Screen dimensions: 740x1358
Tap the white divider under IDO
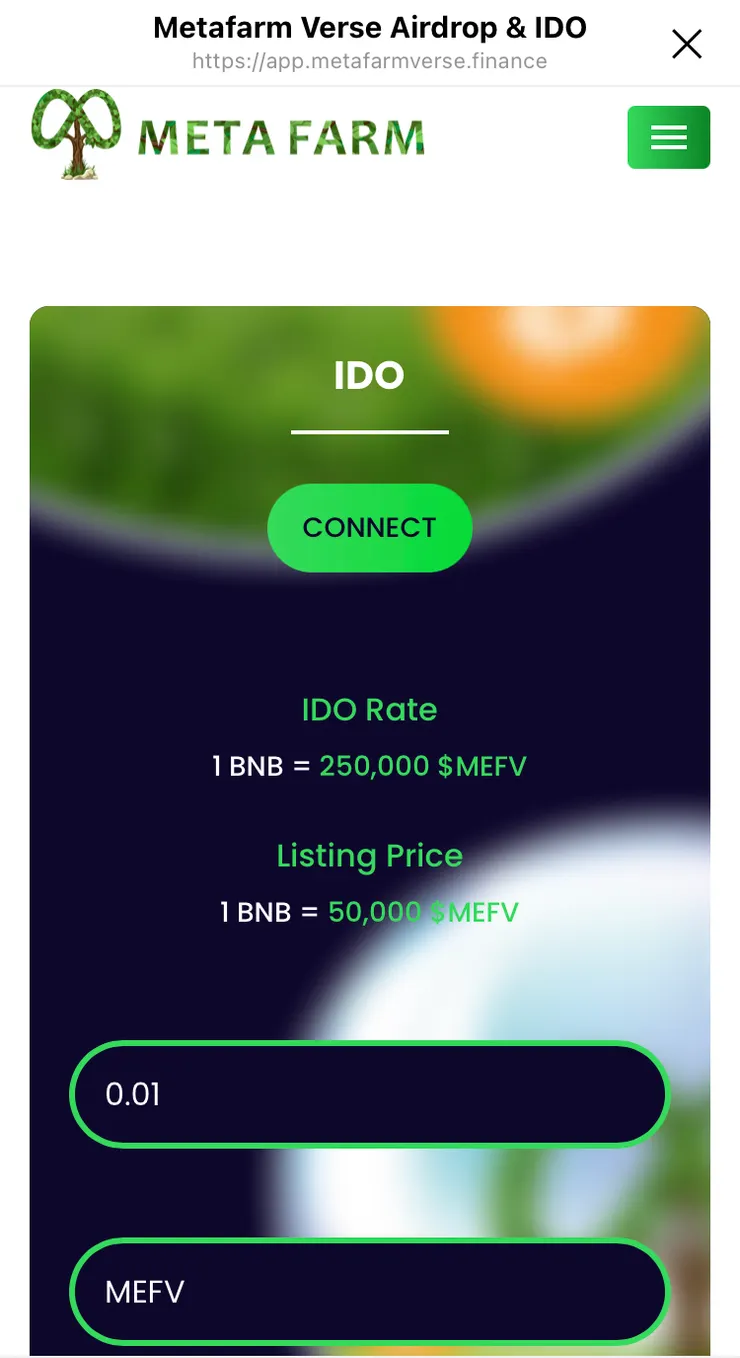370,432
